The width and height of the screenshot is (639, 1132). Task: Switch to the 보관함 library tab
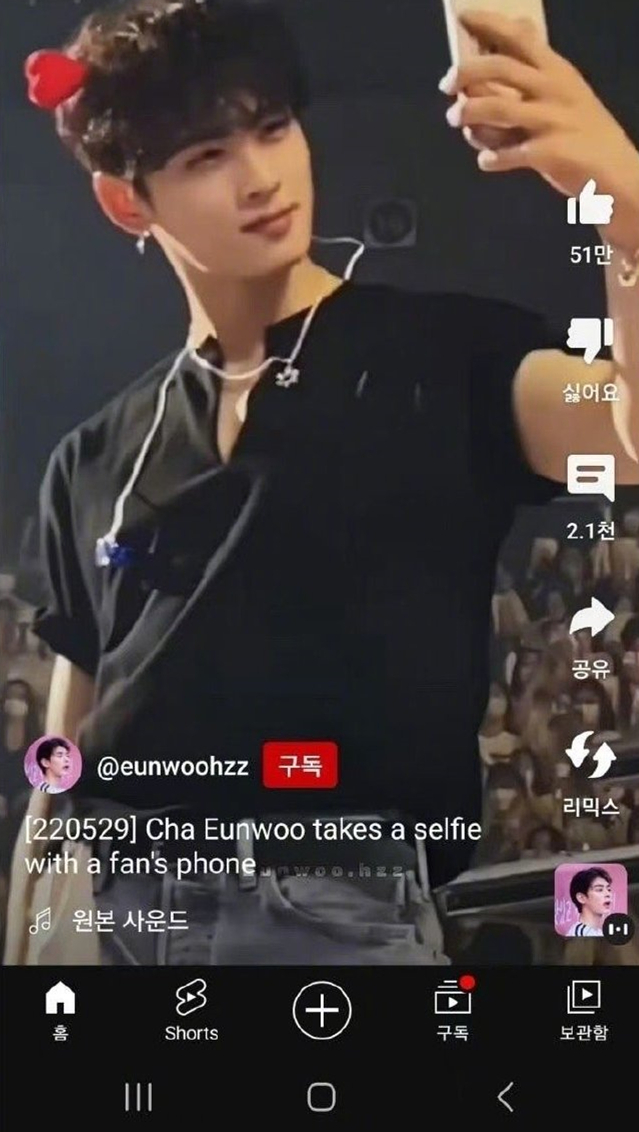coord(583,1009)
